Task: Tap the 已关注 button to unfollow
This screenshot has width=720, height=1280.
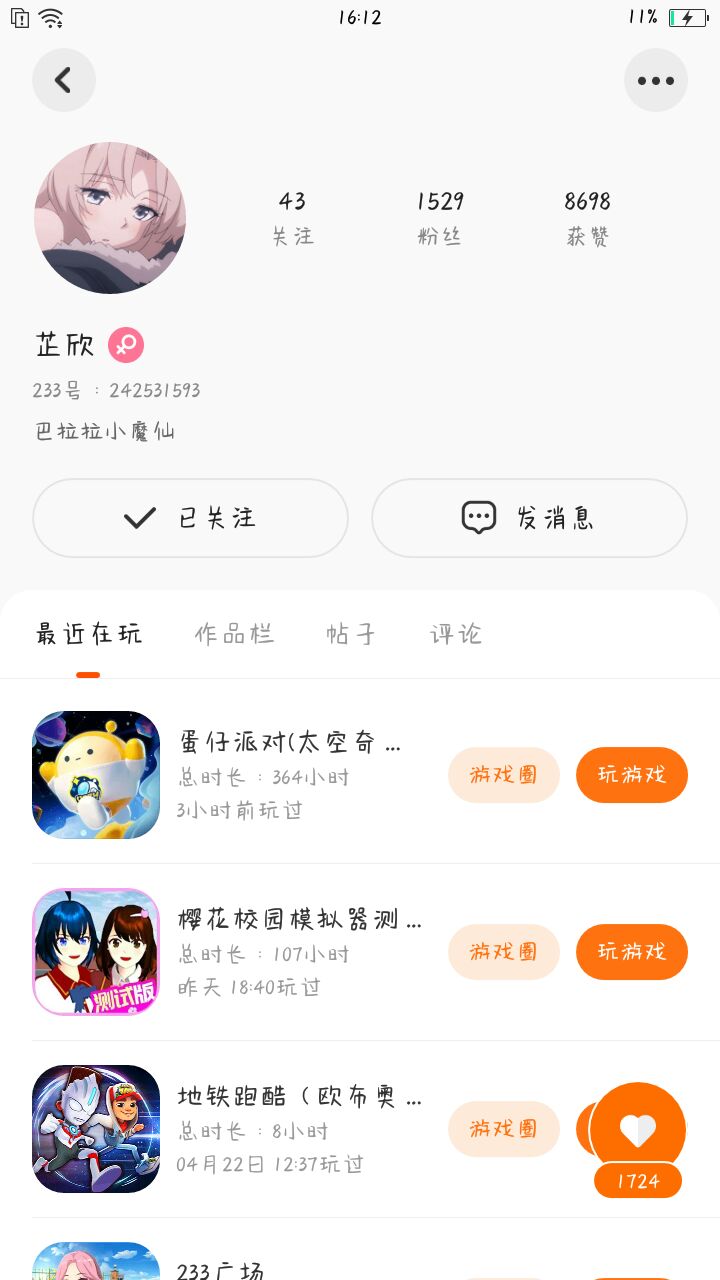Action: [x=190, y=518]
